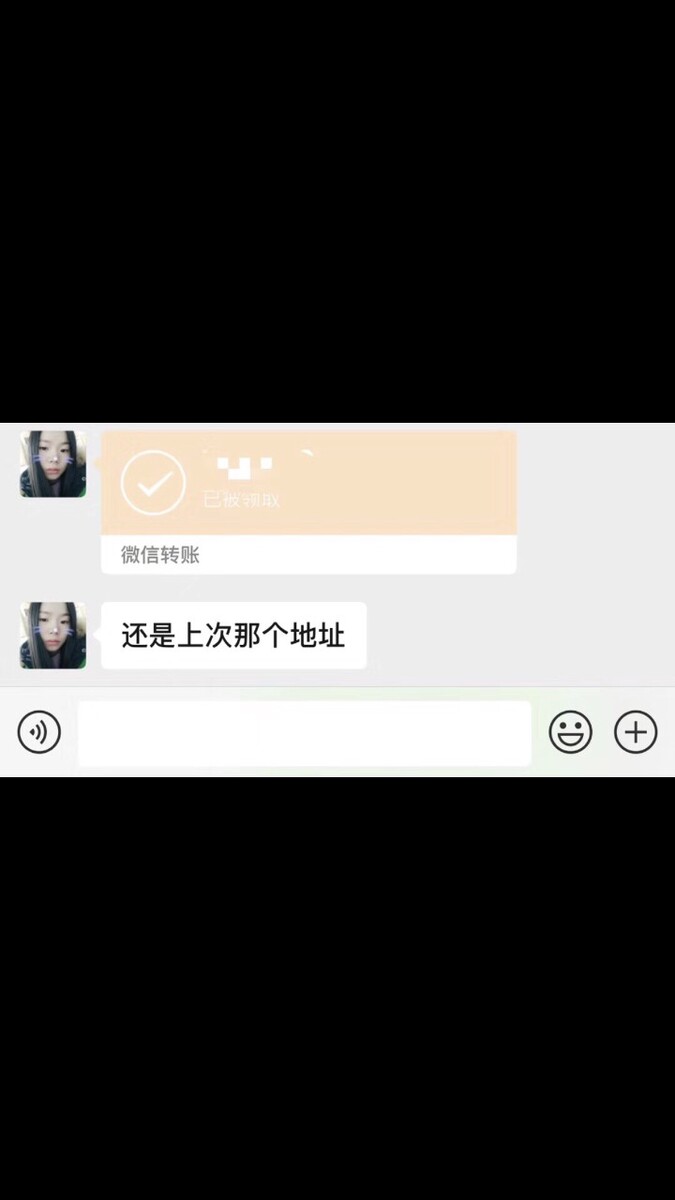Tap the avatar beside 还是上次那个地址 message
The width and height of the screenshot is (675, 1200).
[53, 635]
